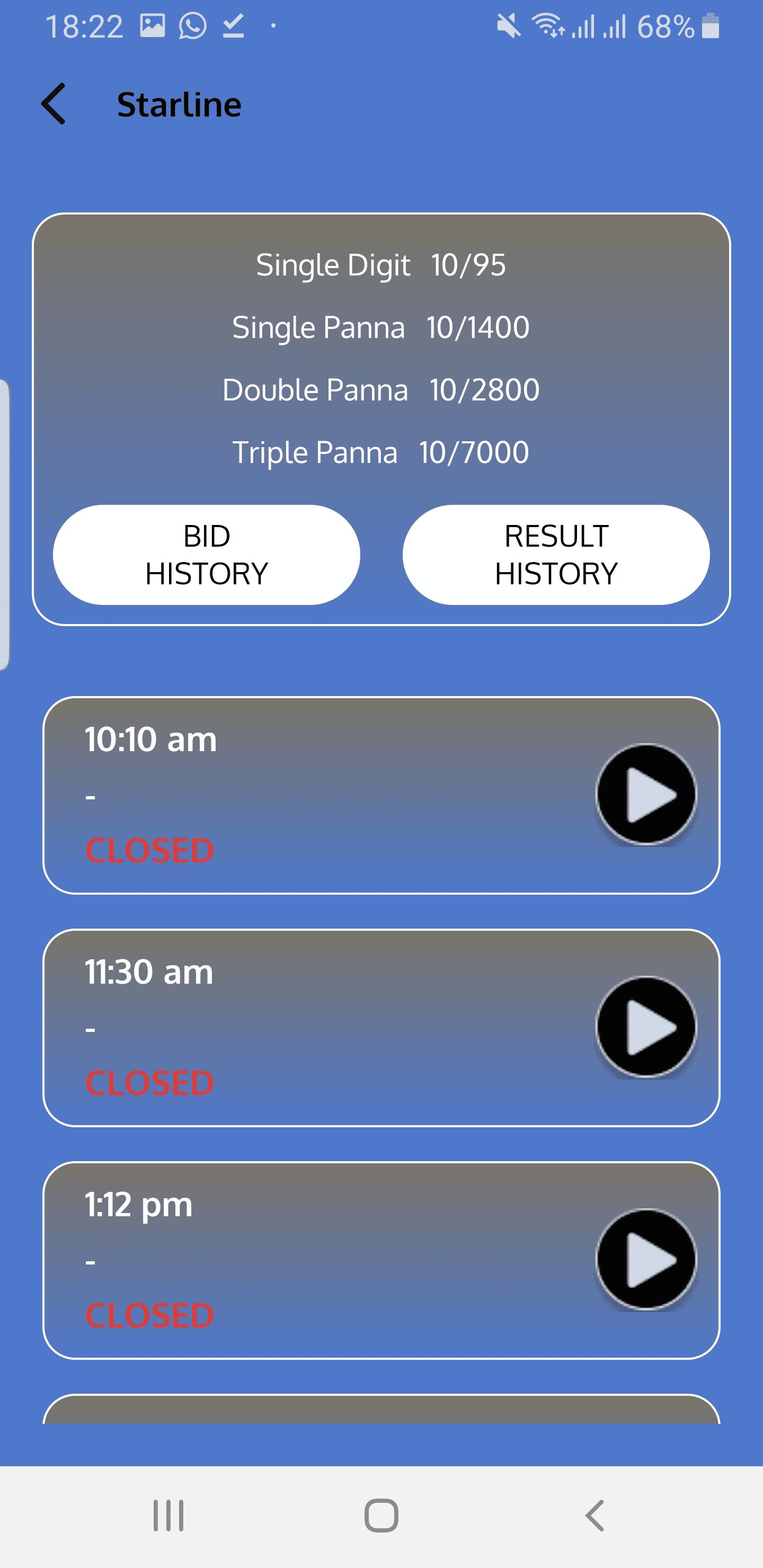
Task: Tap the battery indicator in status bar
Action: 711,25
